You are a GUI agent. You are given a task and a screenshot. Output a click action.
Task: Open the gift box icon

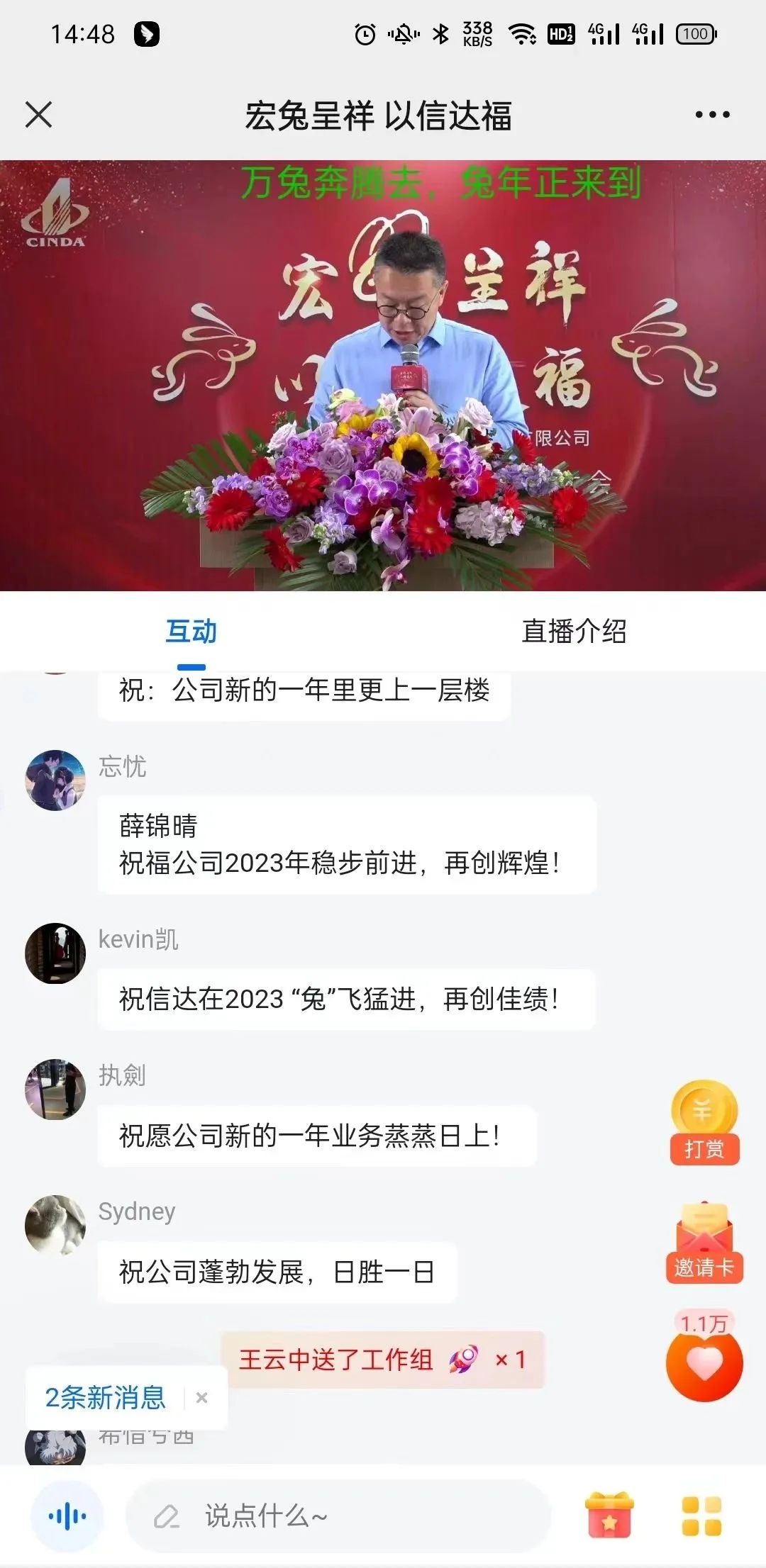[x=609, y=1516]
